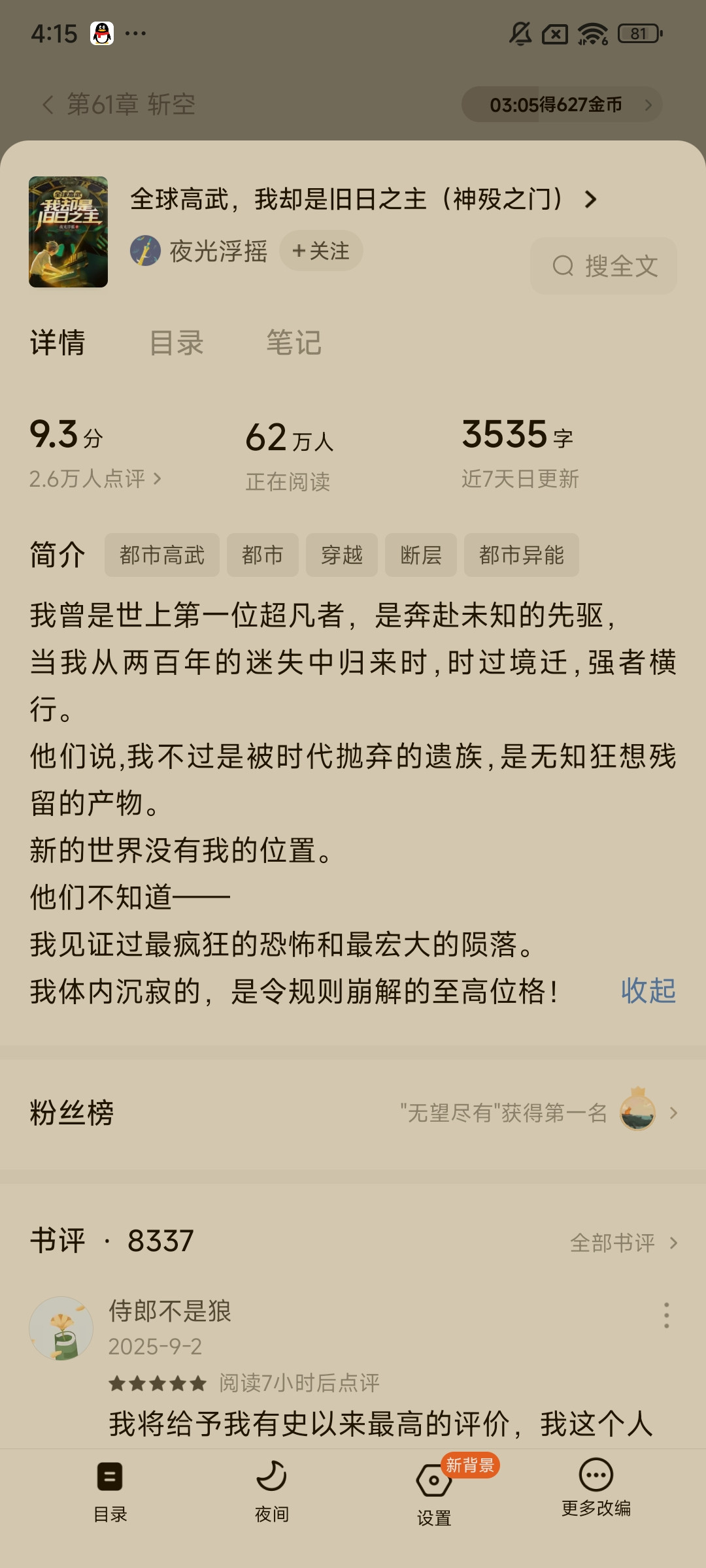Open the 03:05得627金币 reward pill
The image size is (706, 1568).
pyautogui.click(x=562, y=105)
